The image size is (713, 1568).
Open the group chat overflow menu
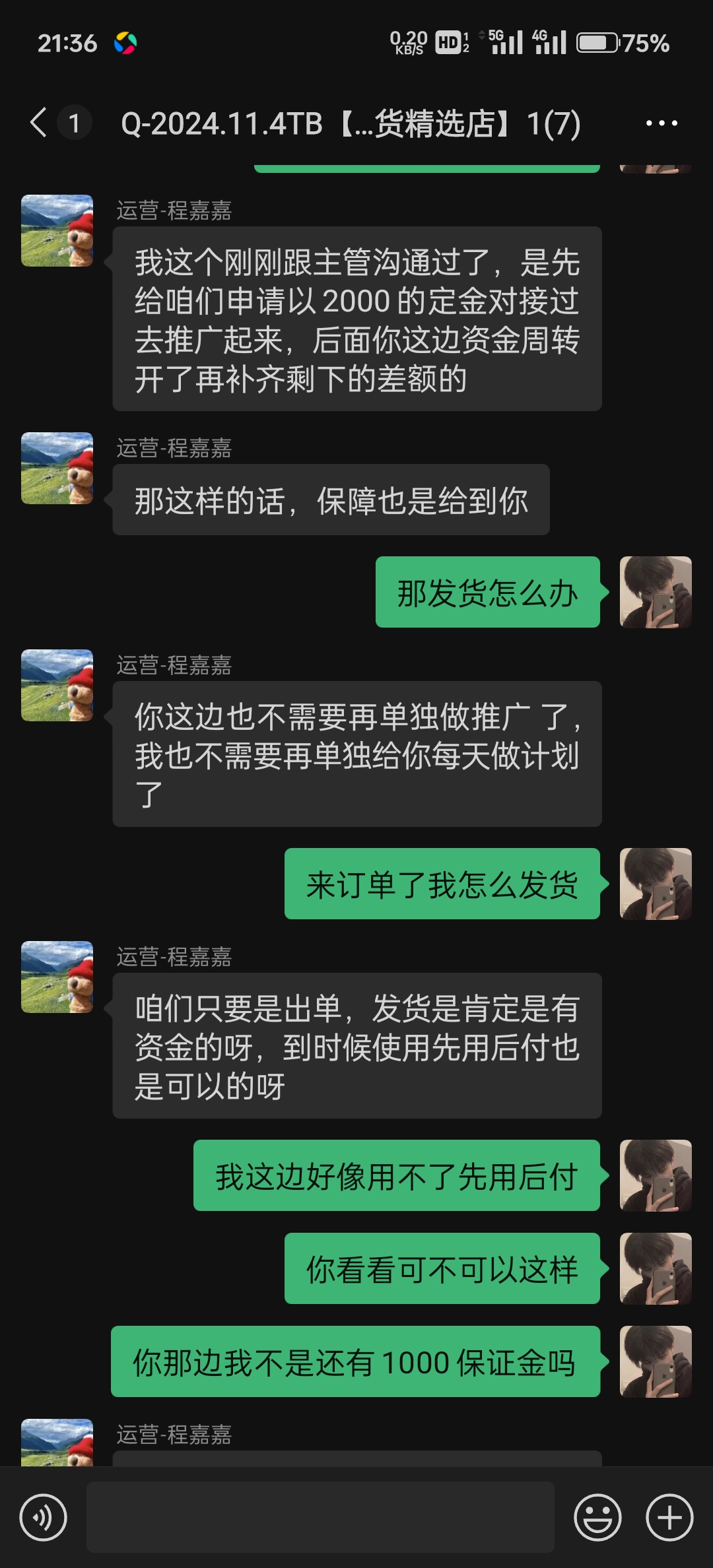661,123
